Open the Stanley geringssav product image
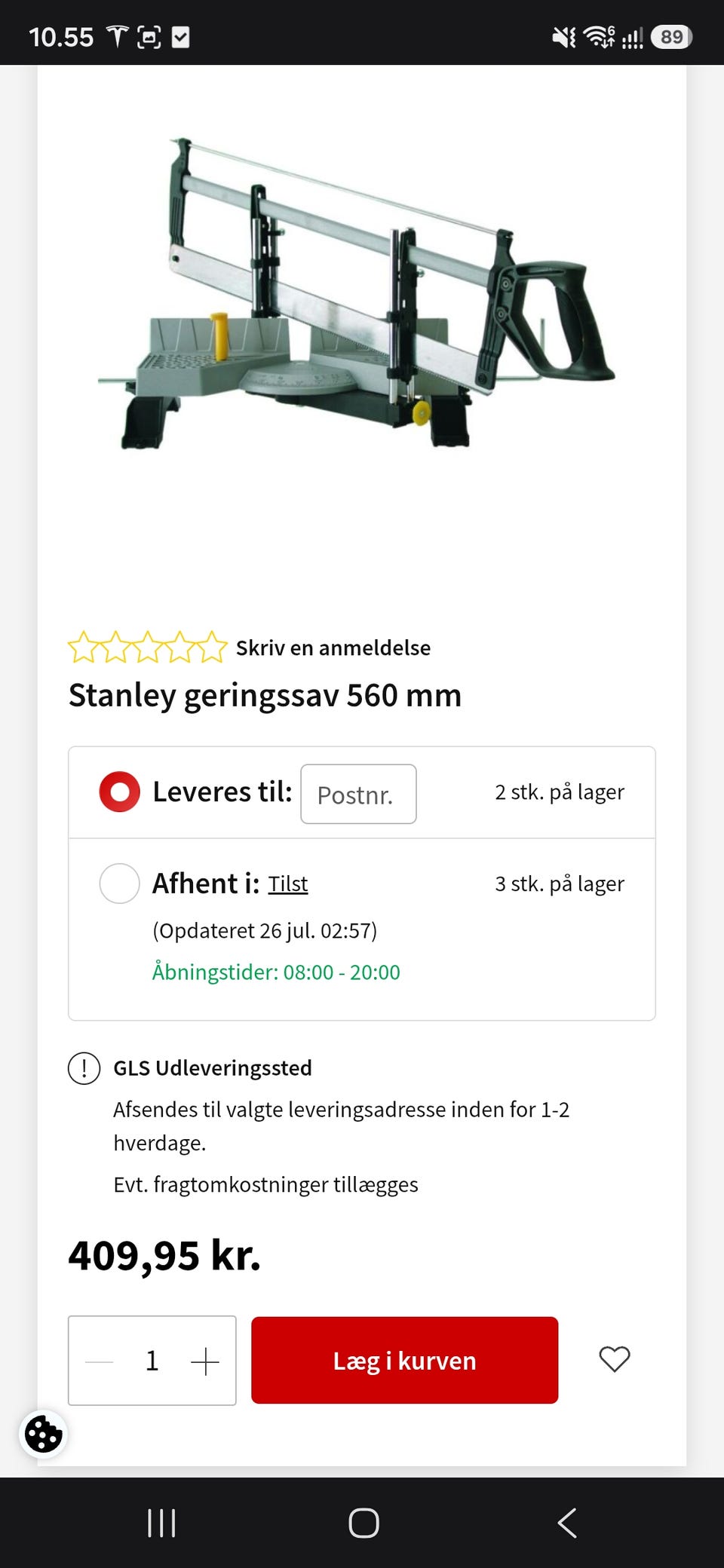Viewport: 724px width, 1568px height. (357, 294)
